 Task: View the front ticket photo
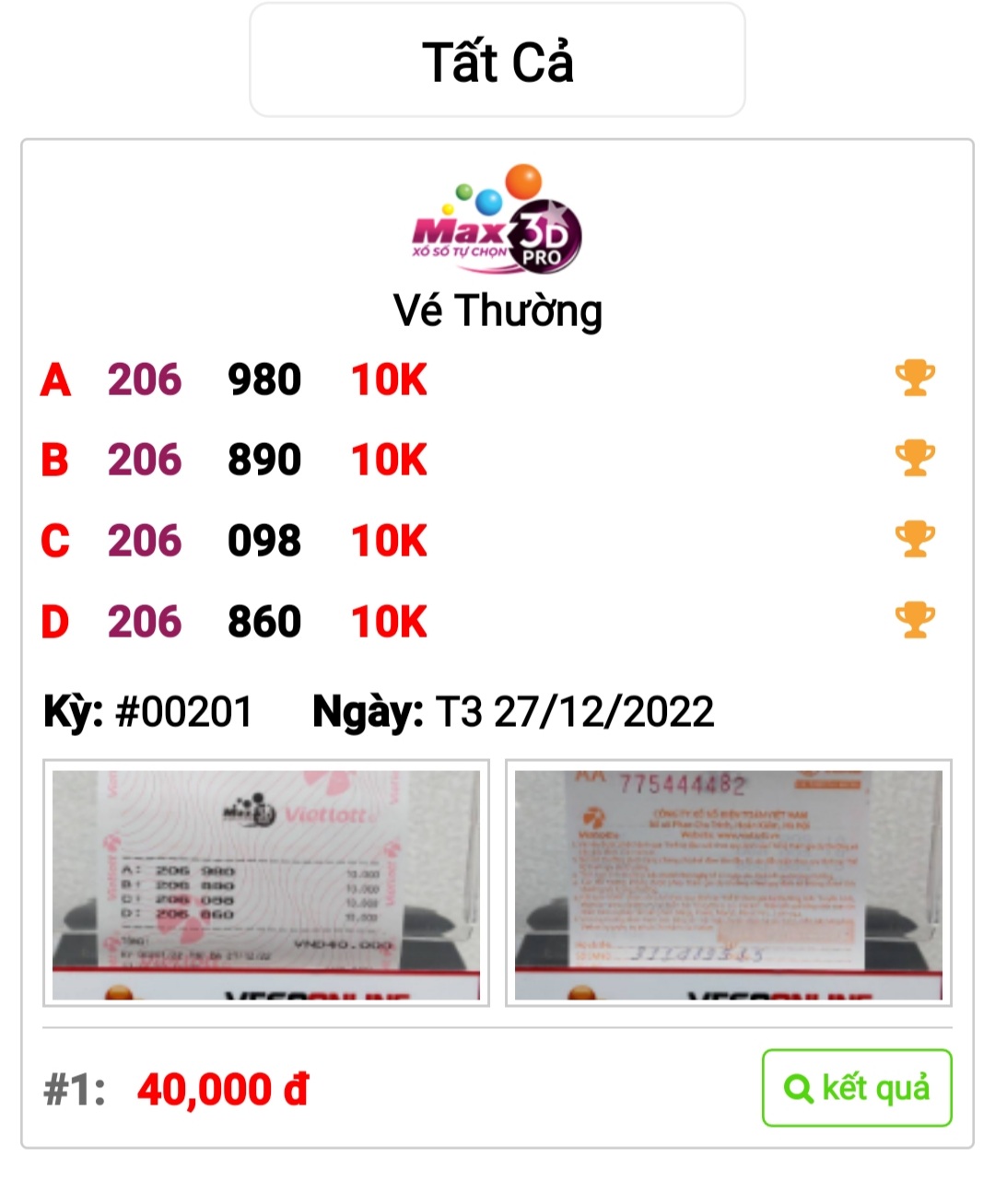click(x=266, y=884)
